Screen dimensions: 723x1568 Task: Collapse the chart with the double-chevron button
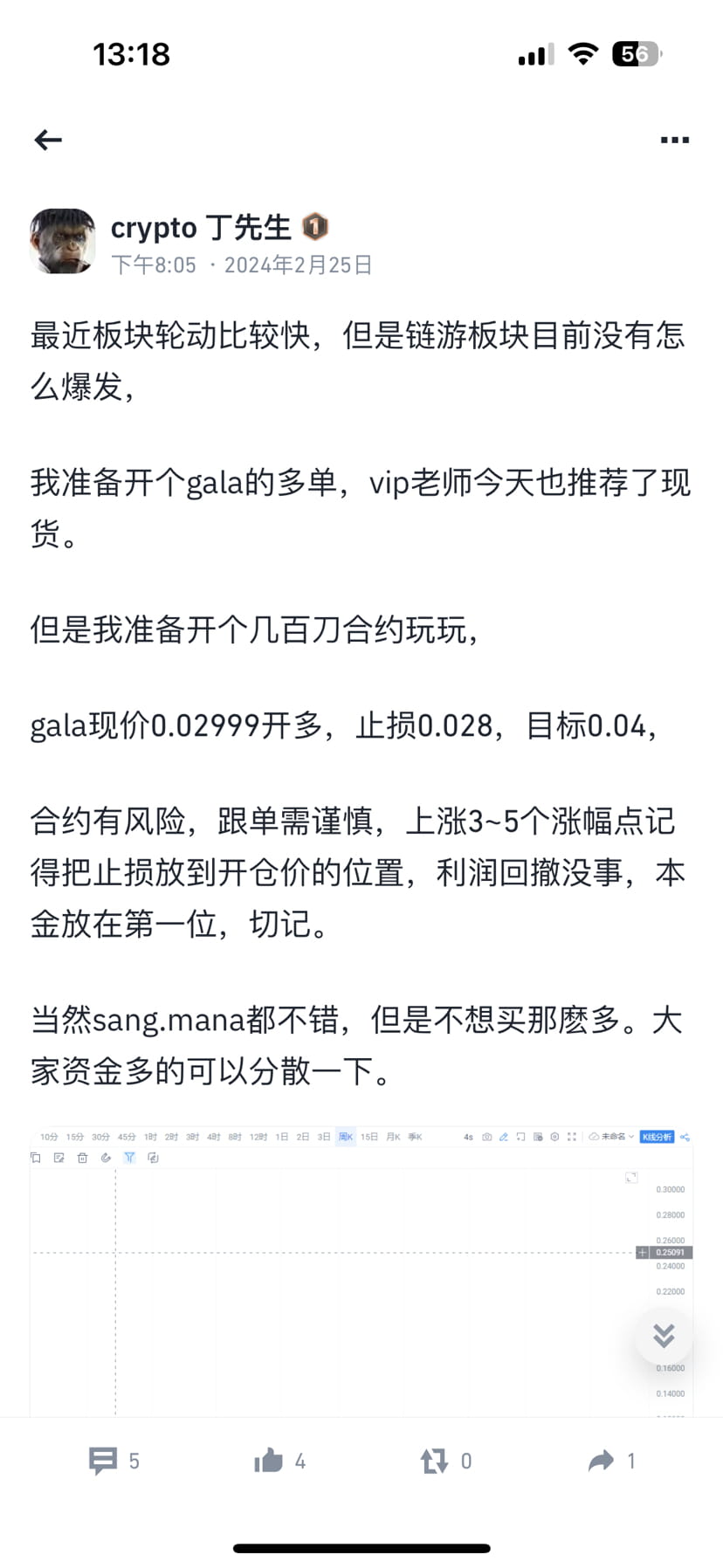tap(664, 1336)
